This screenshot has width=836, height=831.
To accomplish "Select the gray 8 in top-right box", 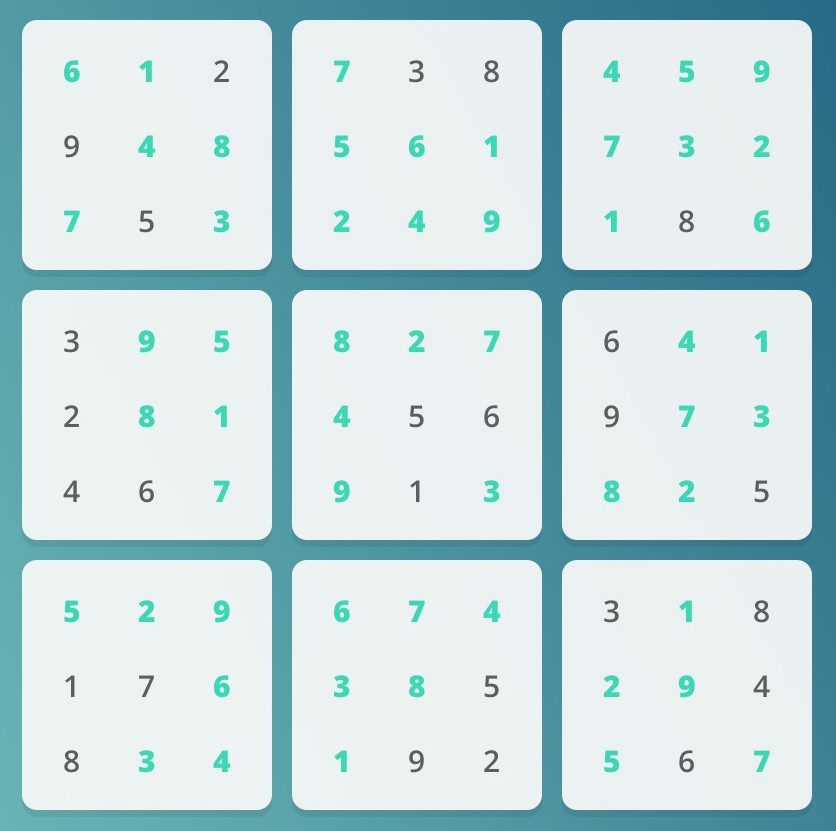I will point(686,221).
